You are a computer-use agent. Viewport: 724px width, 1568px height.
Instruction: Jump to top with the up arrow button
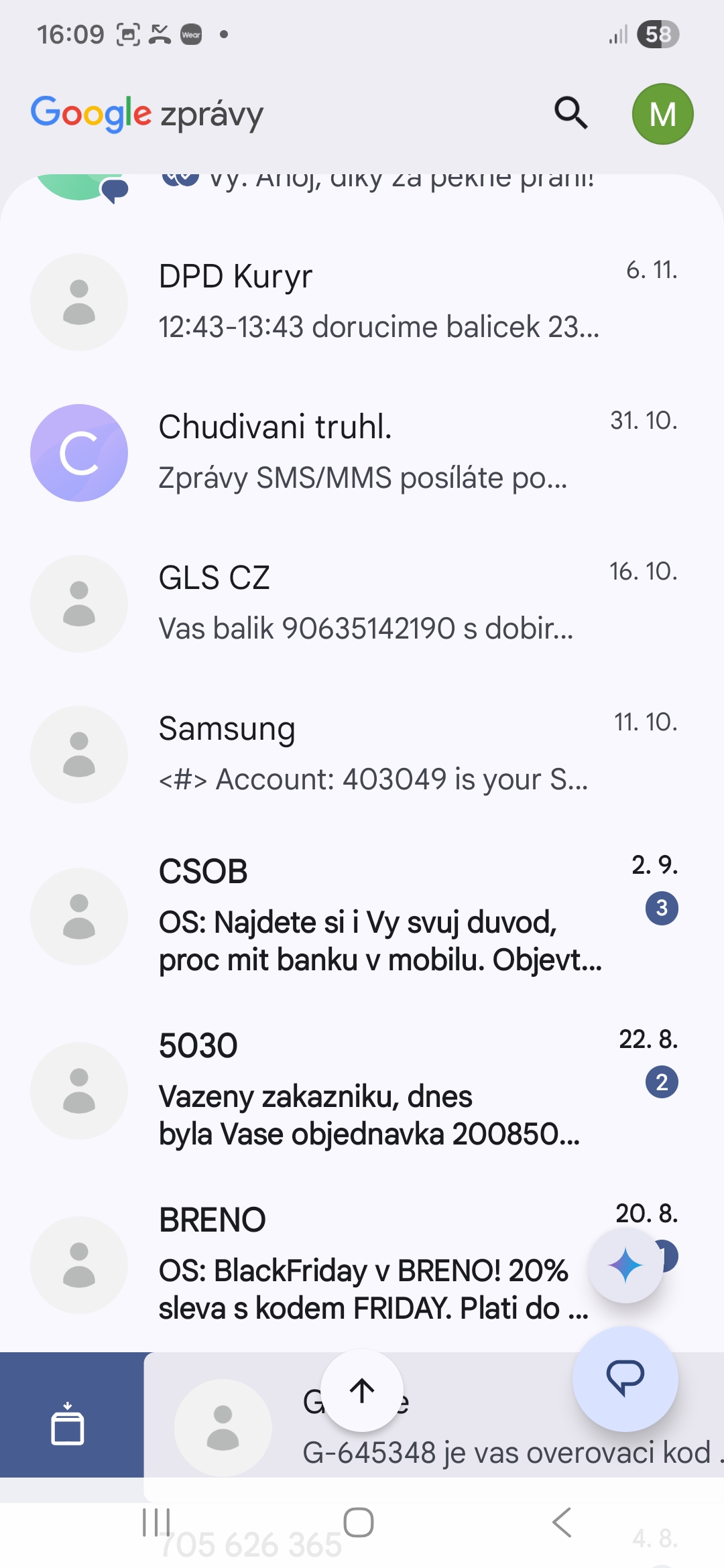click(362, 1390)
